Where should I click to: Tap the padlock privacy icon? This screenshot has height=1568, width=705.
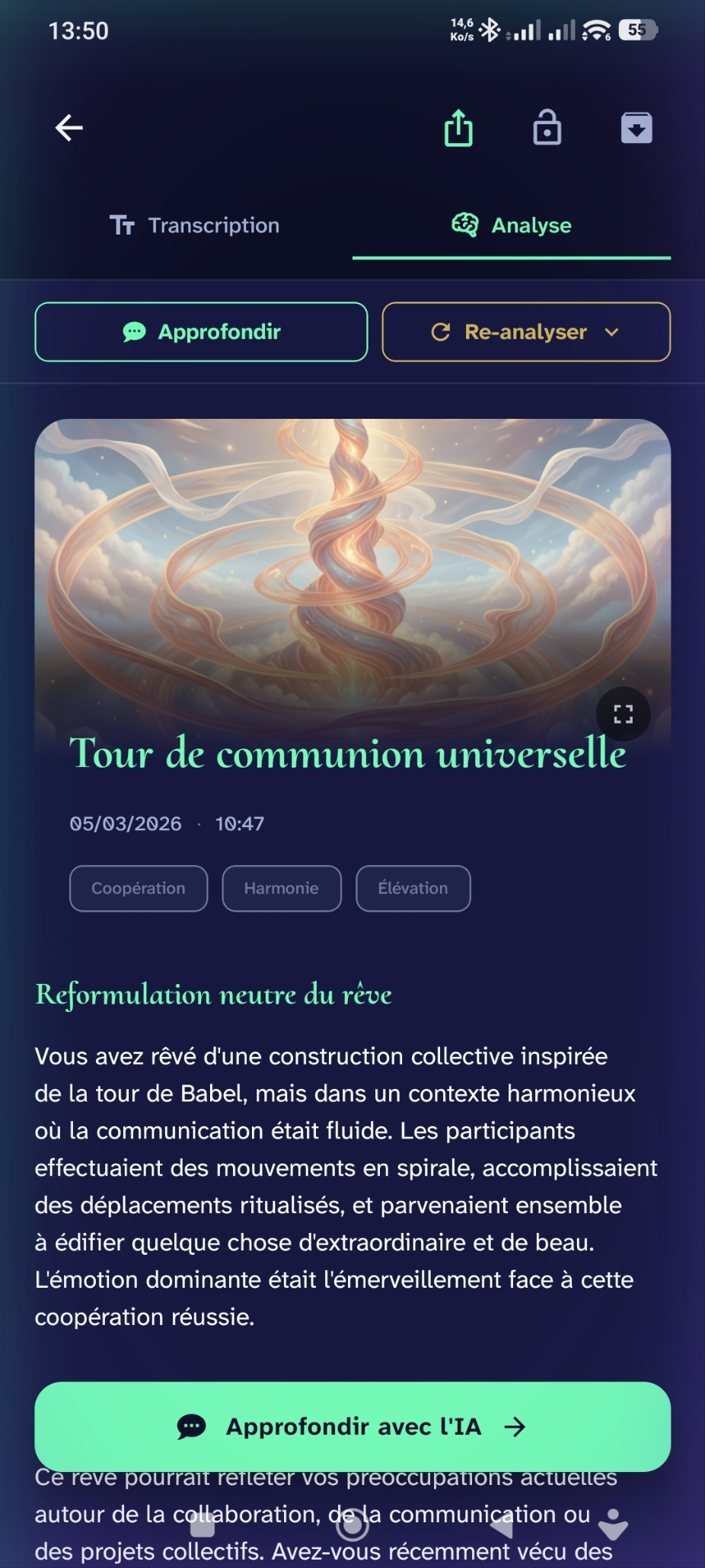point(547,128)
